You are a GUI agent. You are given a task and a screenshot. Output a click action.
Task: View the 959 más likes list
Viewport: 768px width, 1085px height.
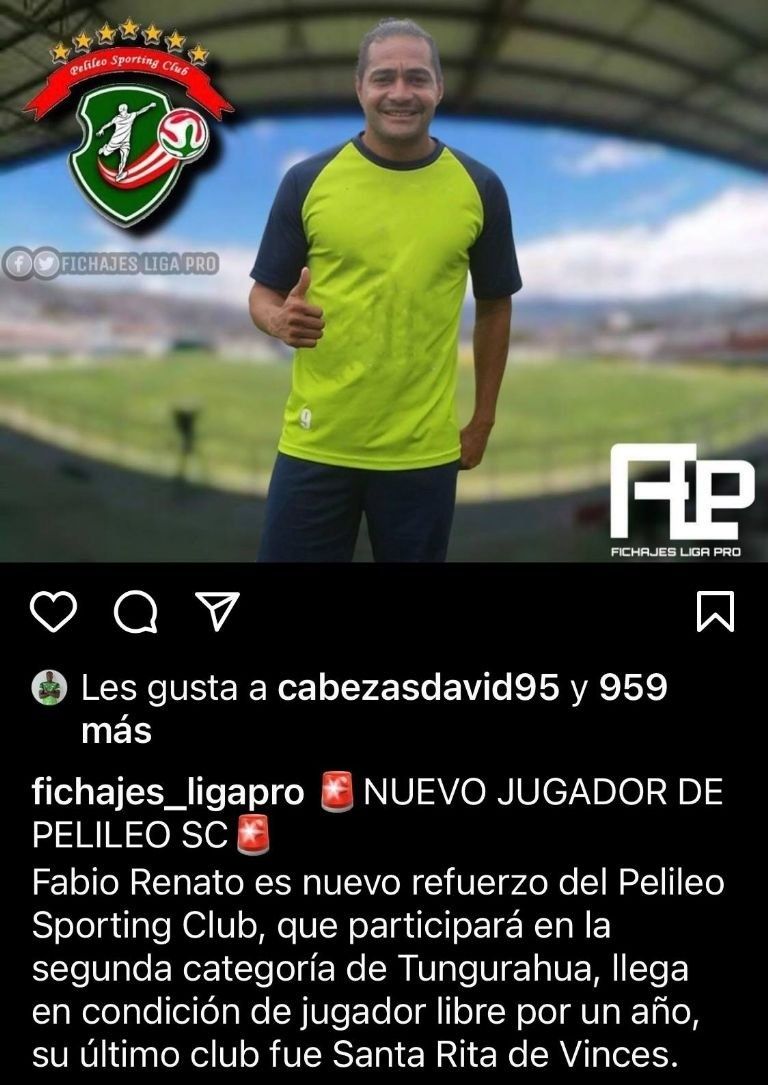coord(632,689)
